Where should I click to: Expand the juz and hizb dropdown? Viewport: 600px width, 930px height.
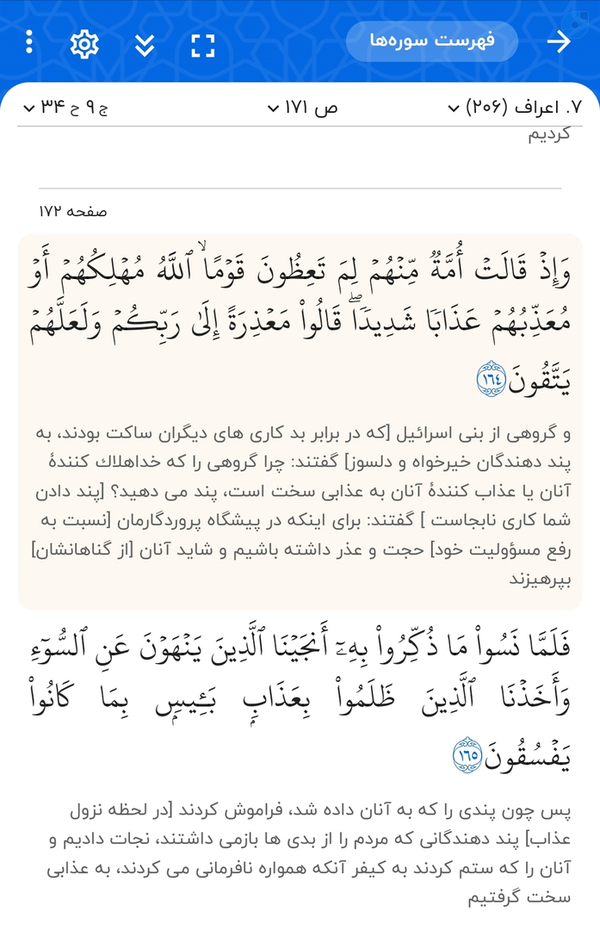(65, 107)
